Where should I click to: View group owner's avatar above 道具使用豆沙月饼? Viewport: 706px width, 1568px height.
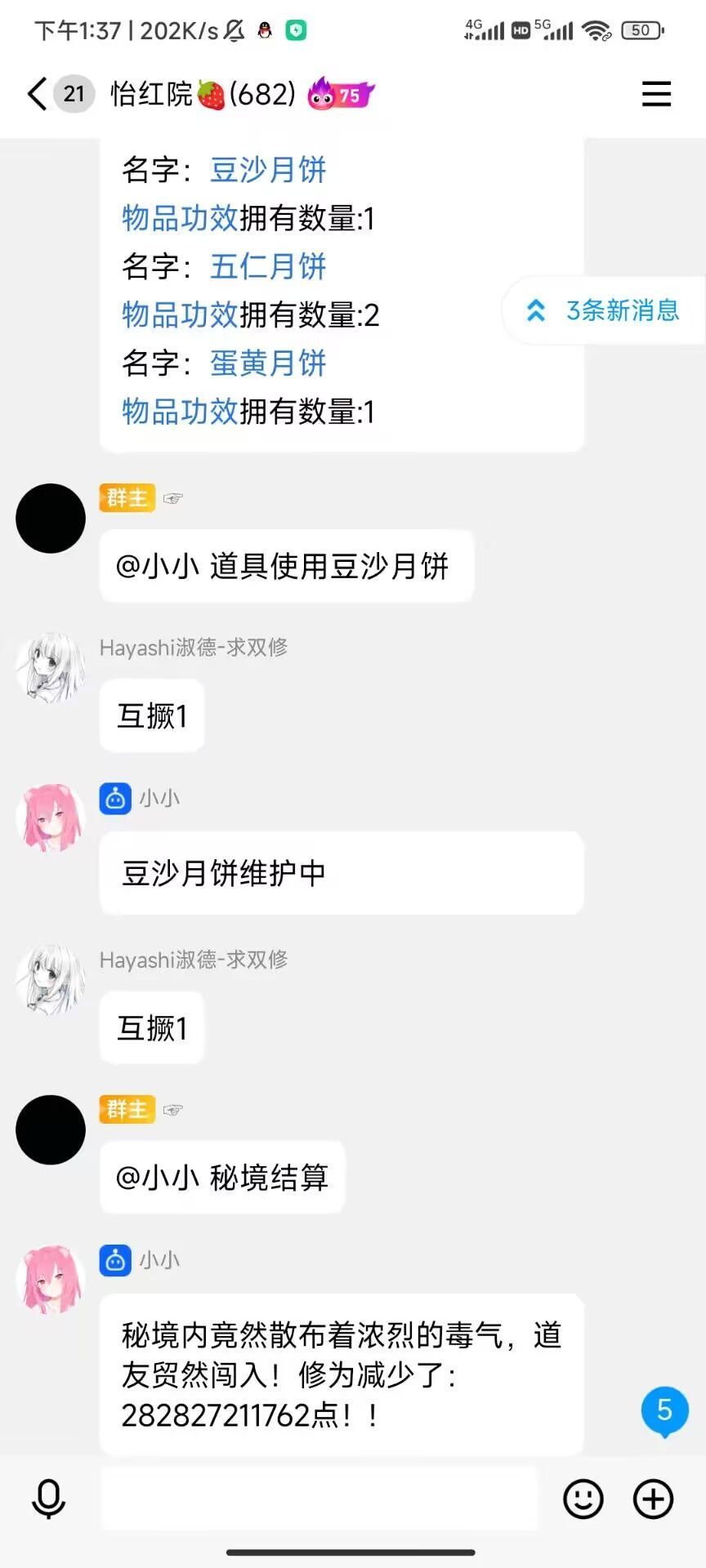coord(51,519)
